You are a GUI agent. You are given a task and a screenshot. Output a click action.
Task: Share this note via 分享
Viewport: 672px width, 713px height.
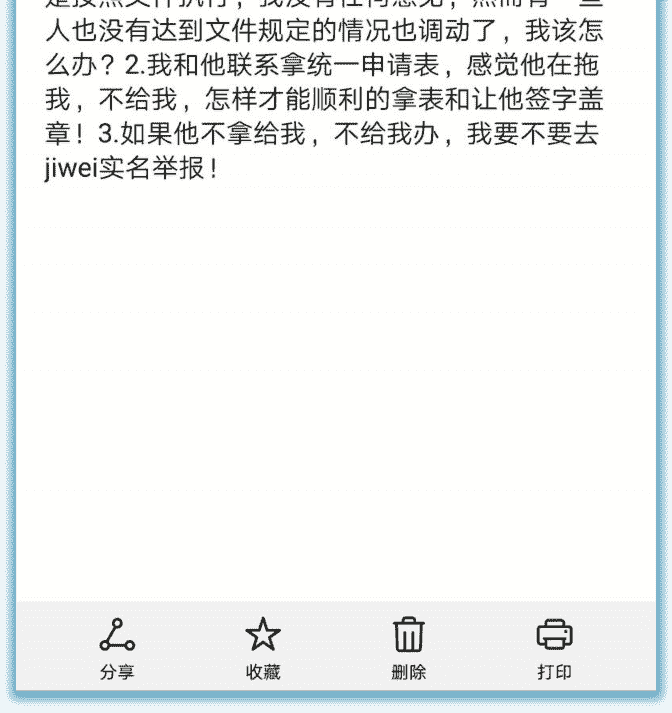(117, 646)
